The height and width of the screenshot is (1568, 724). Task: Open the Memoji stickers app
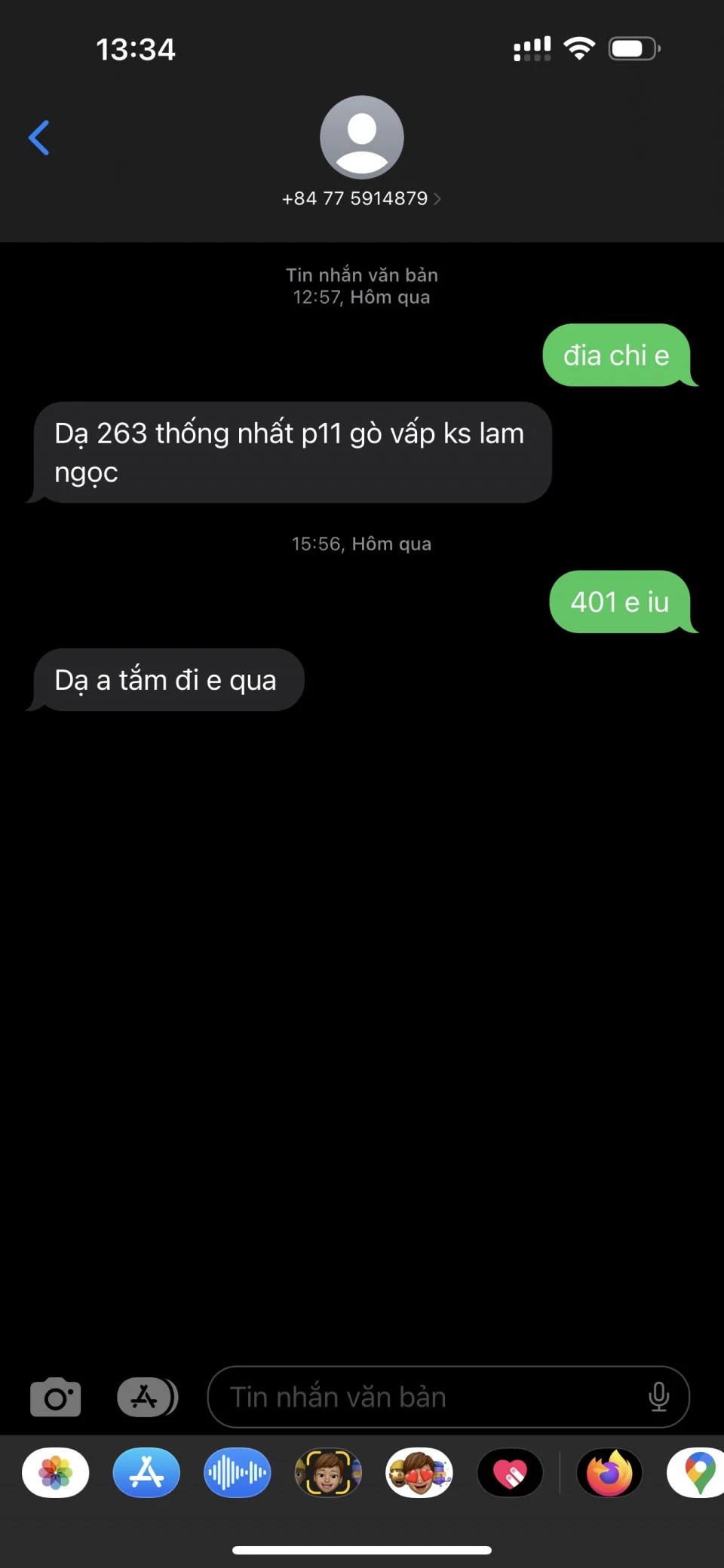point(419,1472)
